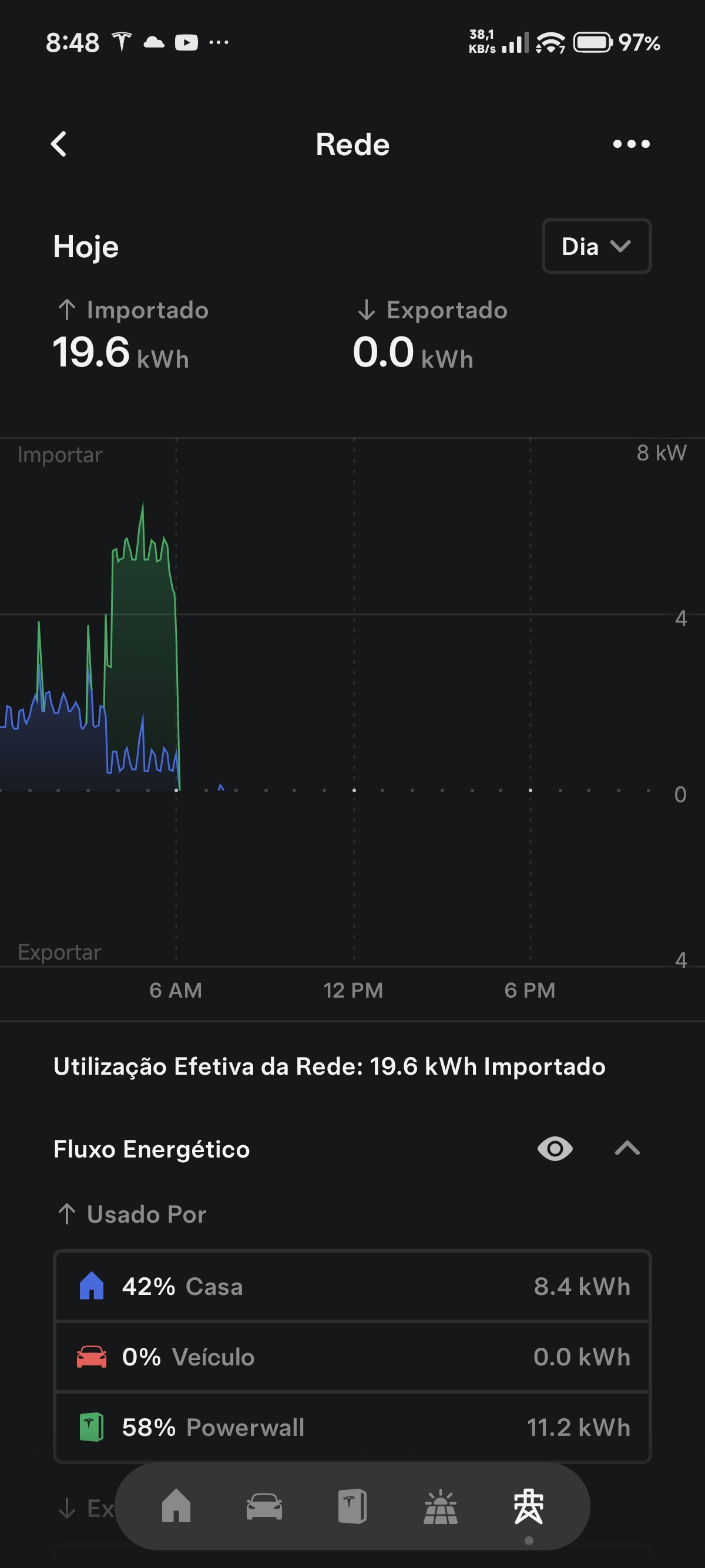Open the three-dot overflow menu
The height and width of the screenshot is (1568, 705).
pyautogui.click(x=631, y=144)
